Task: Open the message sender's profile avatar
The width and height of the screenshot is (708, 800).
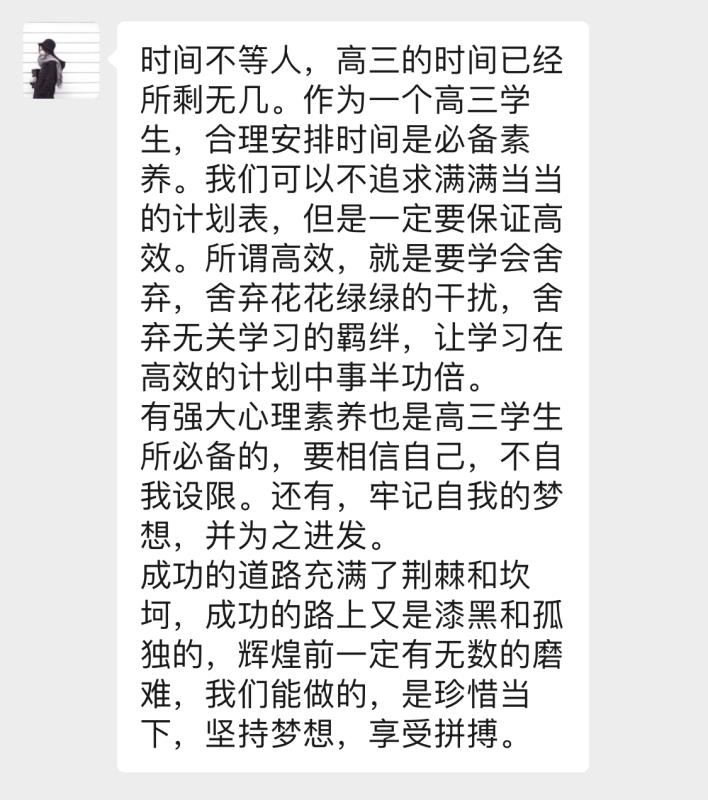Action: [x=60, y=61]
